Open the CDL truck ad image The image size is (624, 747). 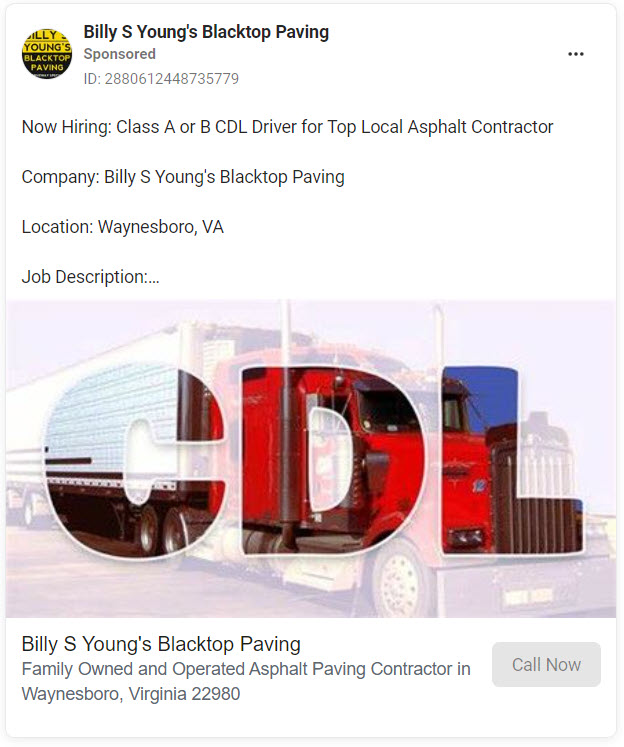pyautogui.click(x=310, y=458)
